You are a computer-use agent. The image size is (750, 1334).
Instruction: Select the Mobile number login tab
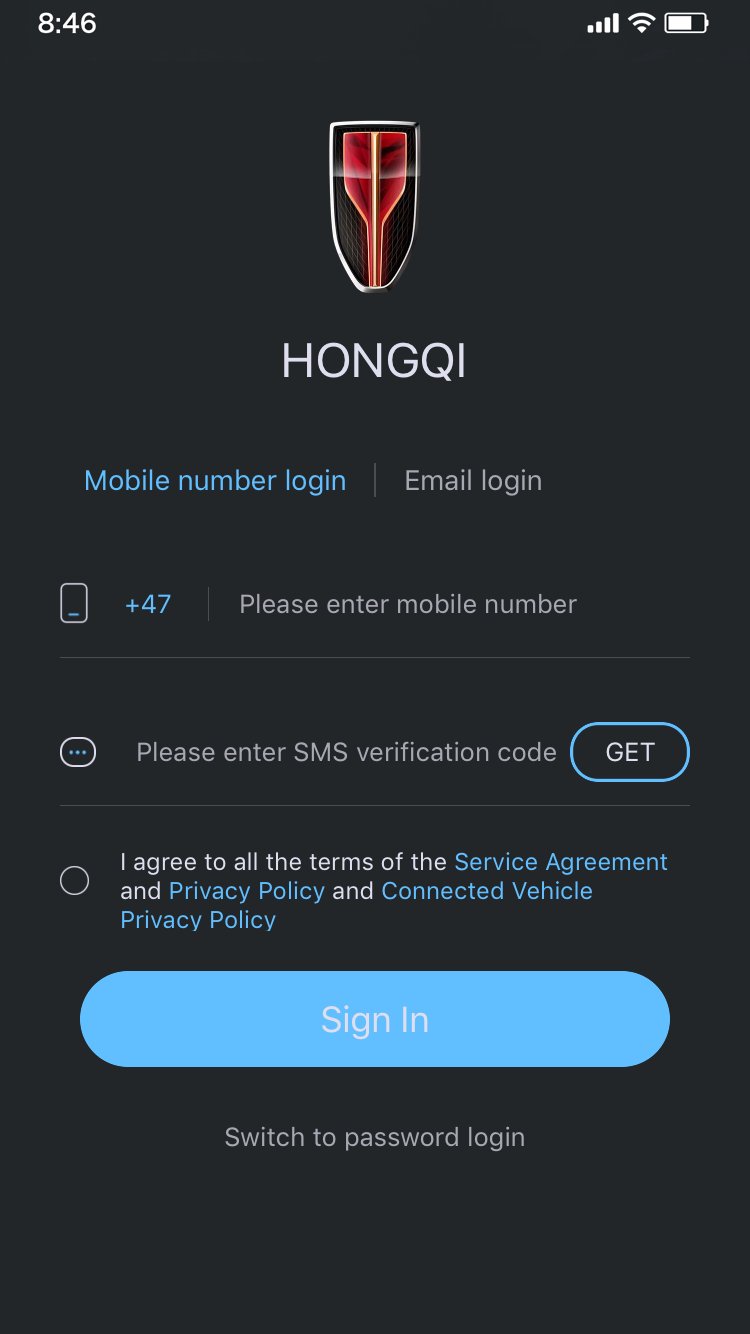click(215, 481)
